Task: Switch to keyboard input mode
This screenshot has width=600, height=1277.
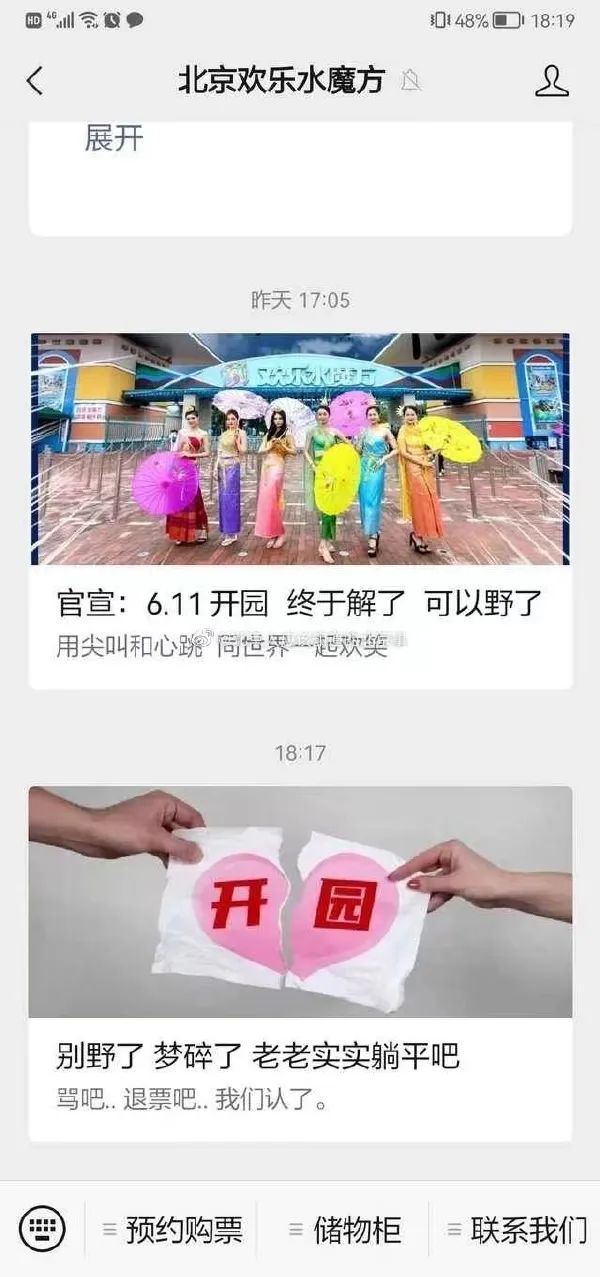Action: pyautogui.click(x=42, y=1229)
